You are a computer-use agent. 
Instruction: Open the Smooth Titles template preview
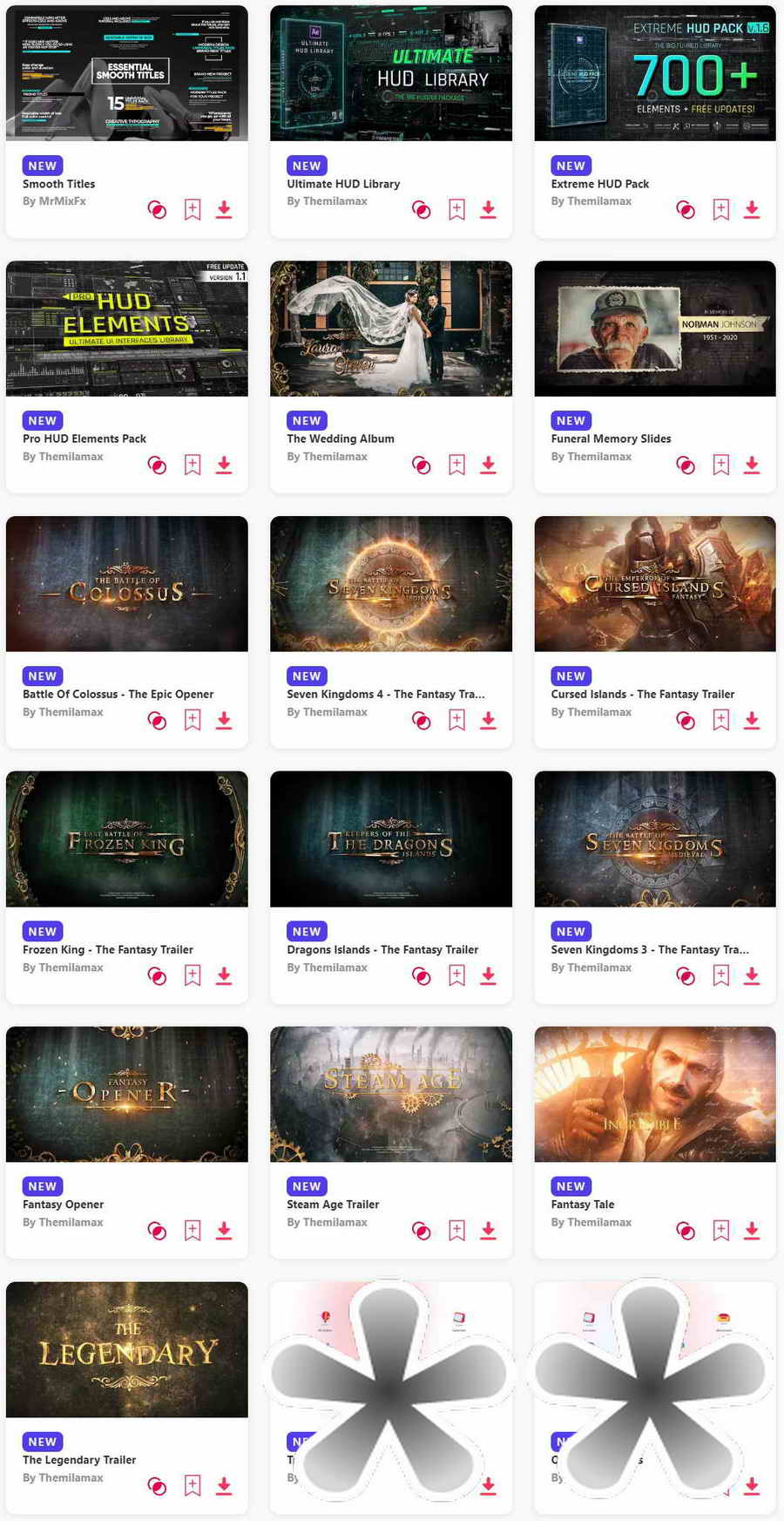click(126, 73)
